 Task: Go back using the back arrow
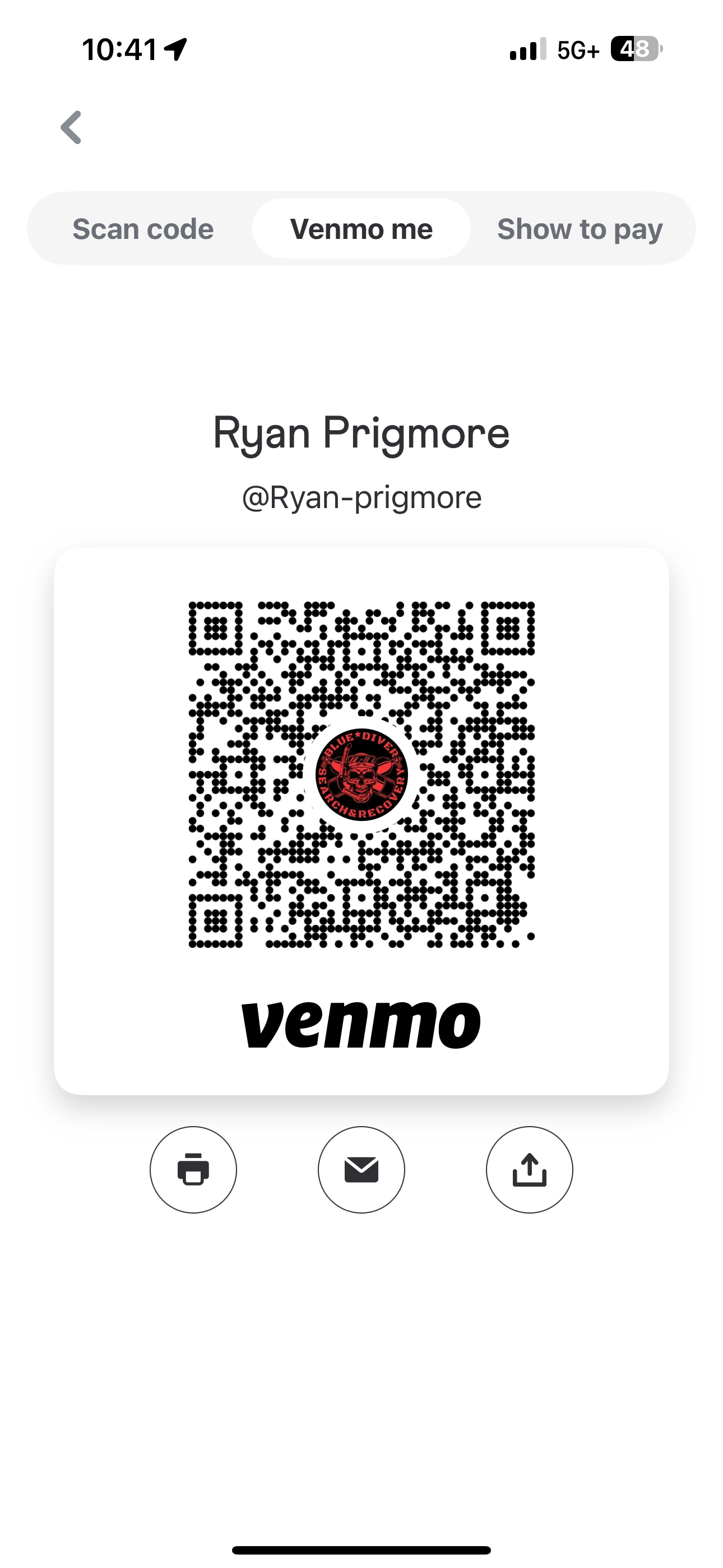[71, 128]
